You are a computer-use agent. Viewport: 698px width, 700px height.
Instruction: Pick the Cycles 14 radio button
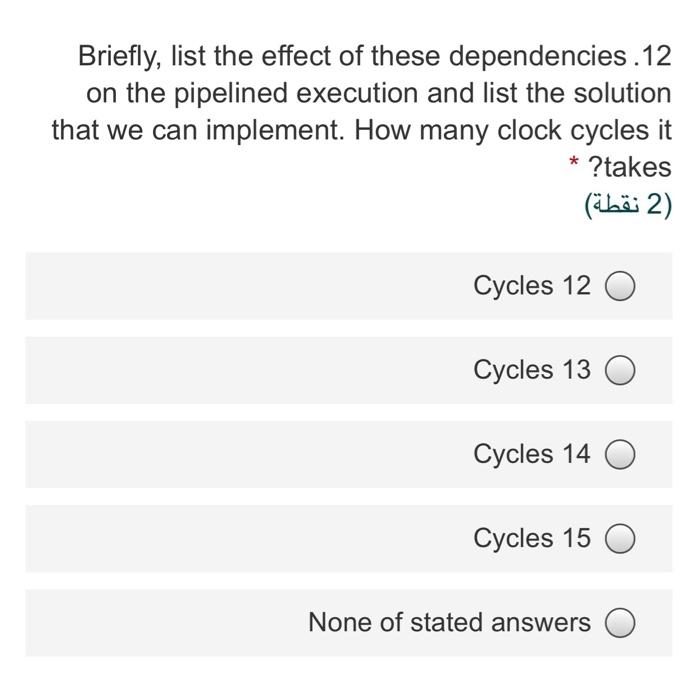[x=621, y=455]
